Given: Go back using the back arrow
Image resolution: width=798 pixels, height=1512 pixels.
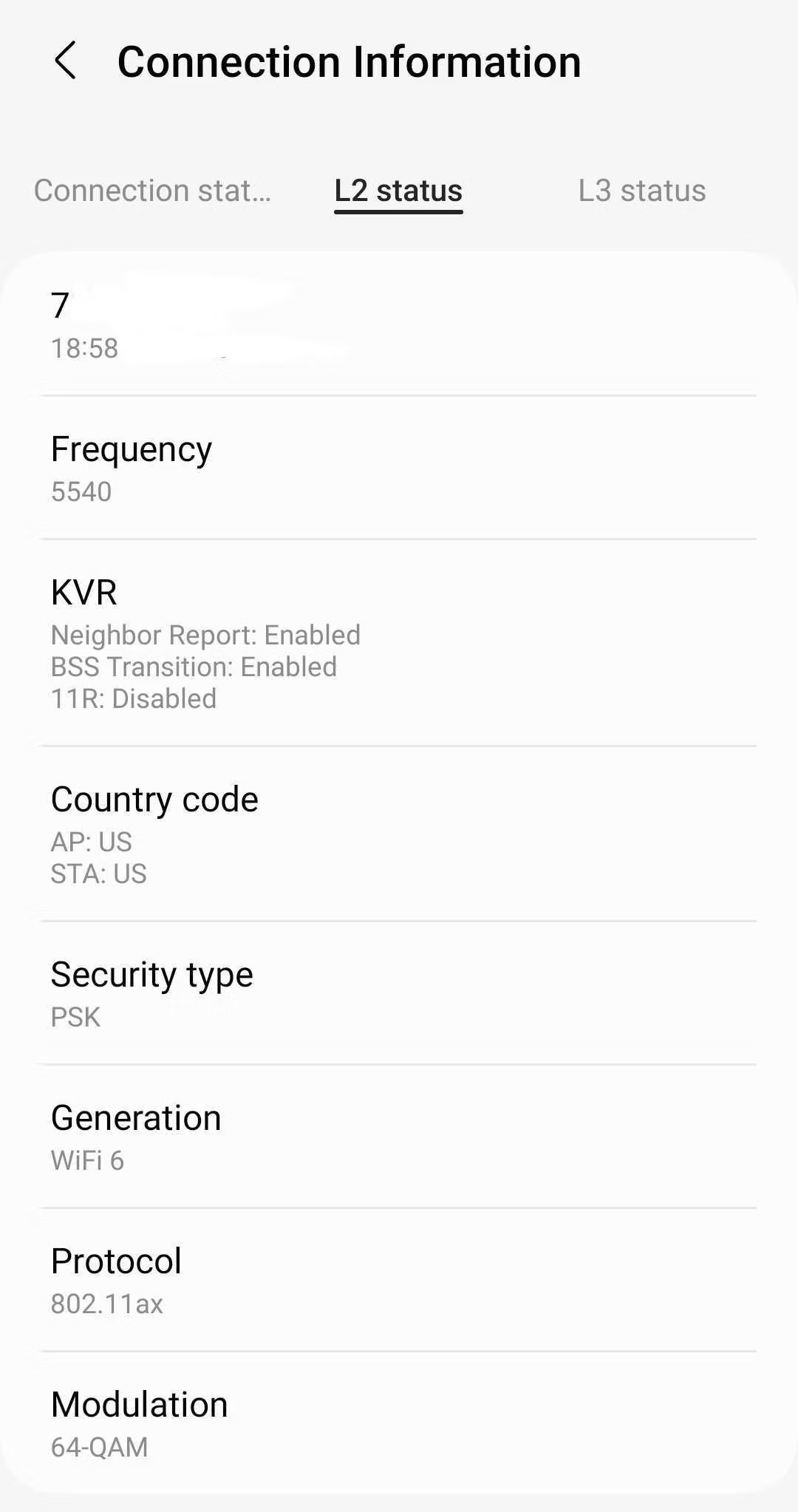Looking at the screenshot, I should click(66, 61).
